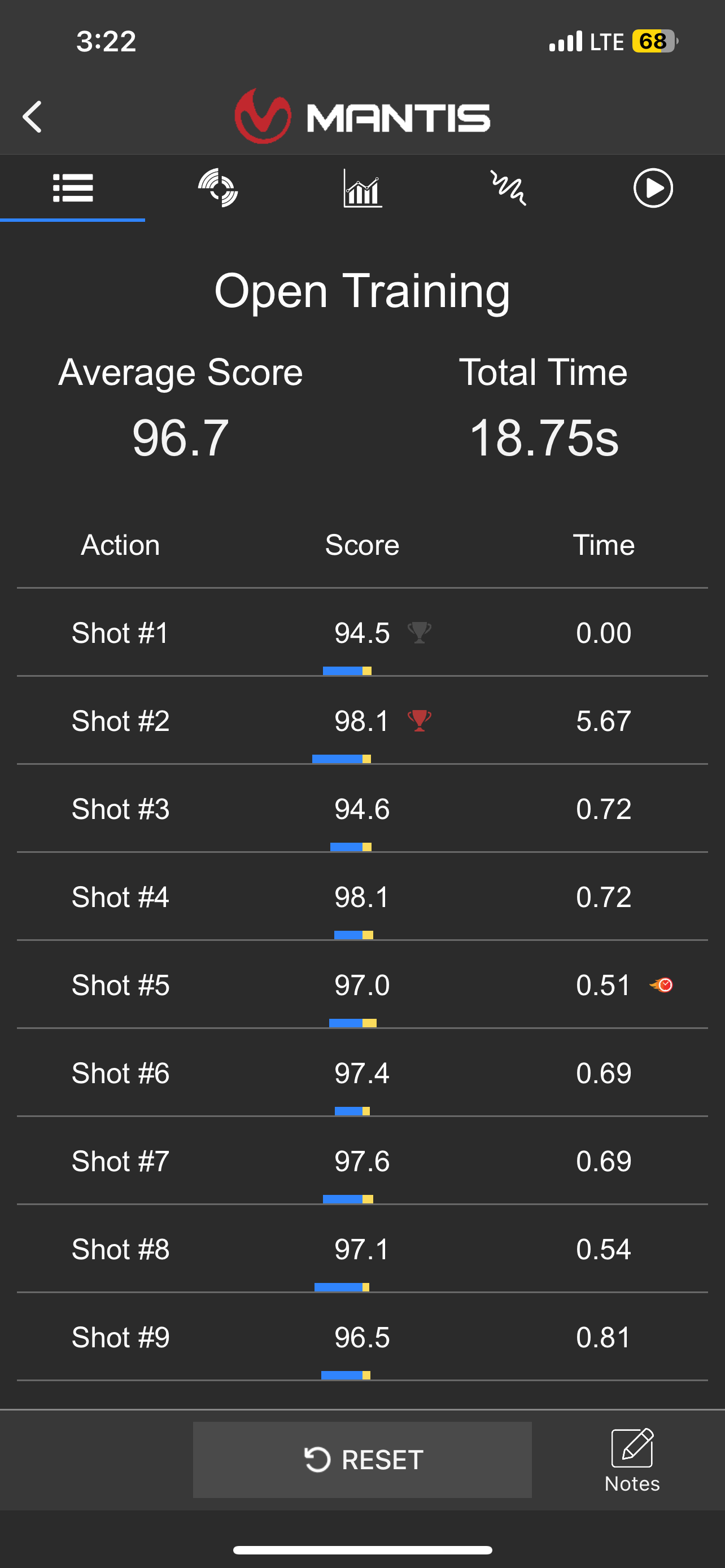Open the movement trace tab
This screenshot has width=725, height=1568.
(508, 188)
